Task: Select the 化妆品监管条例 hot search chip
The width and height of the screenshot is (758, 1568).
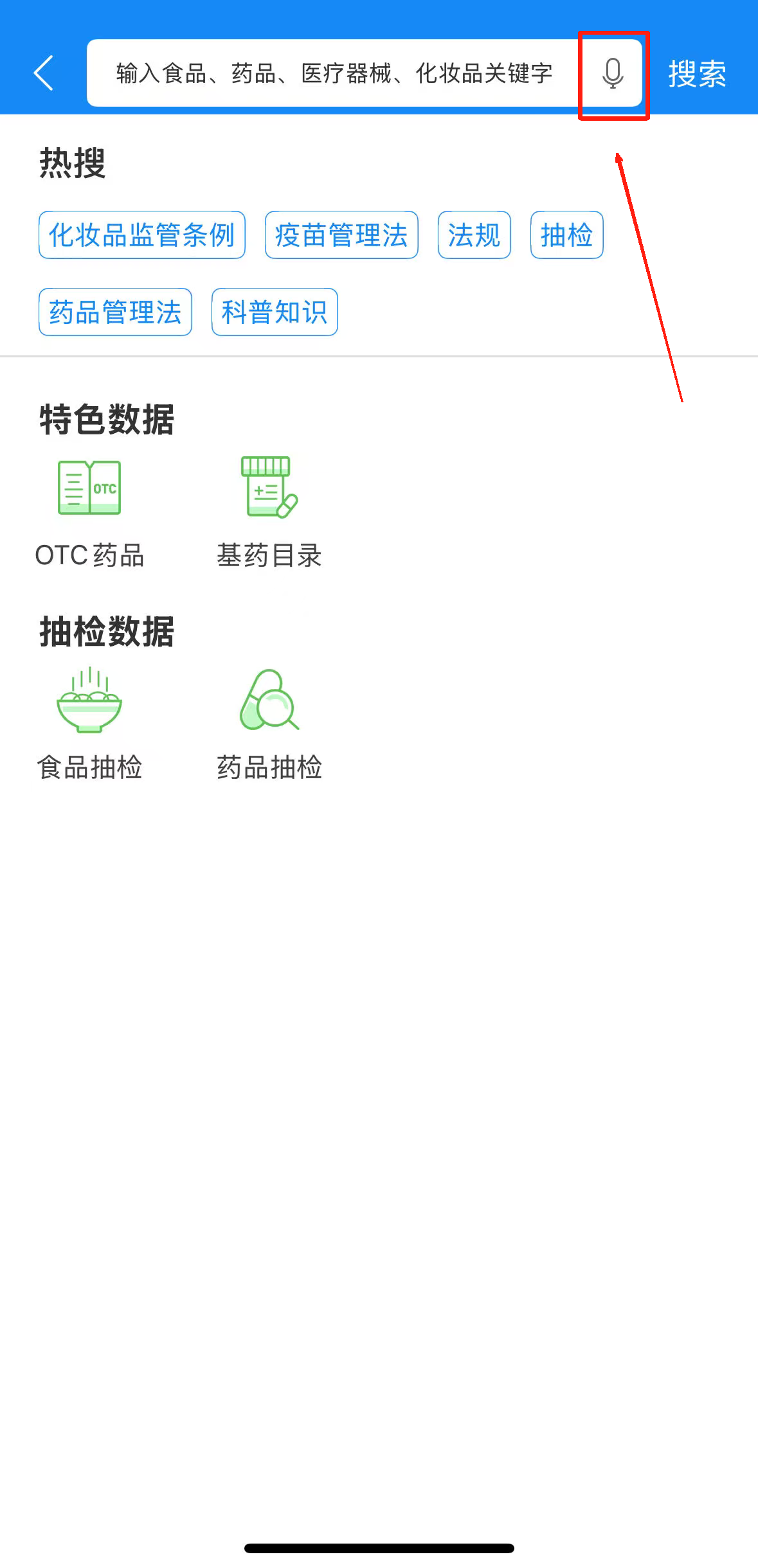Action: 142,235
